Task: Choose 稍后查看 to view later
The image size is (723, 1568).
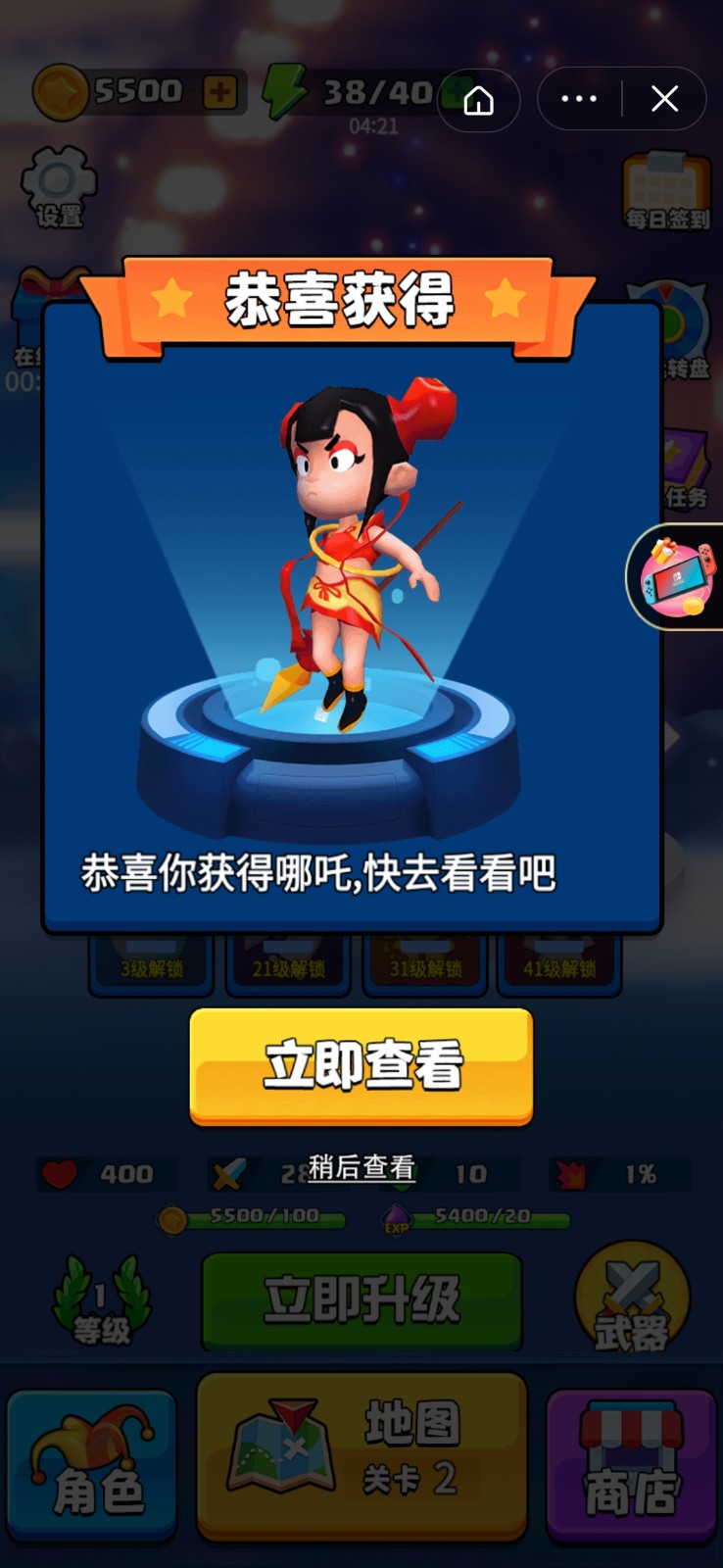Action: coord(361,1167)
